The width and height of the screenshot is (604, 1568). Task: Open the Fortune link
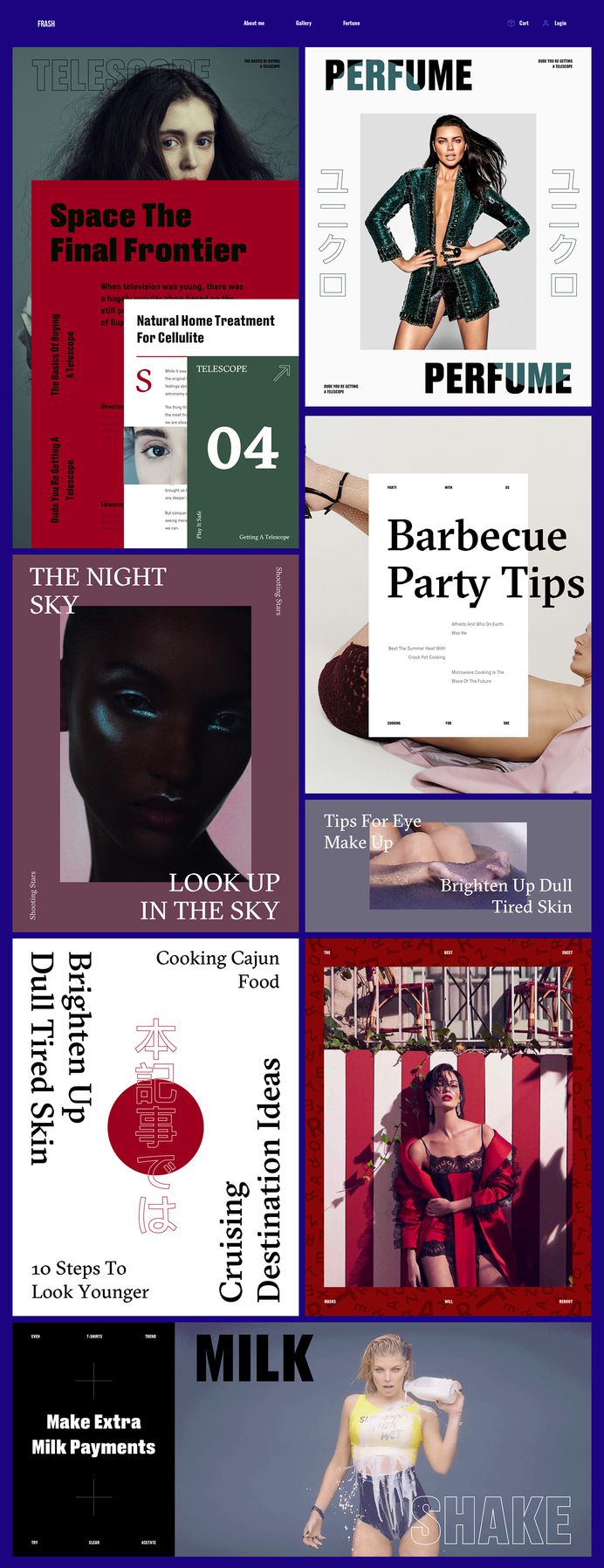[x=351, y=24]
